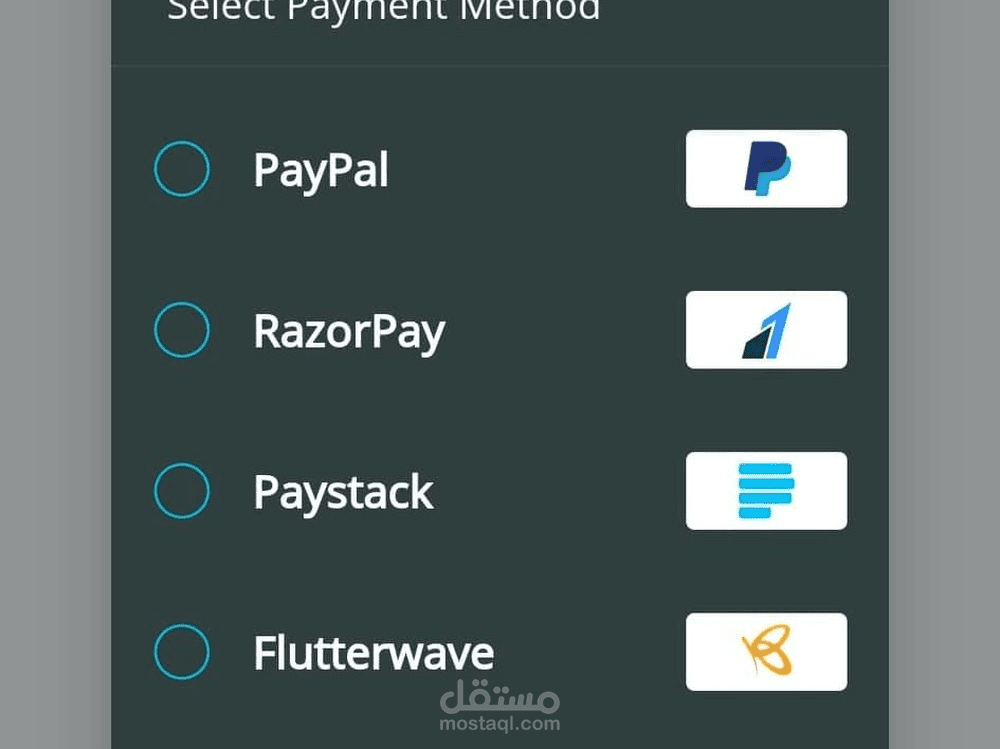Select the Flutterwave payment option
The image size is (1000, 749).
point(182,652)
